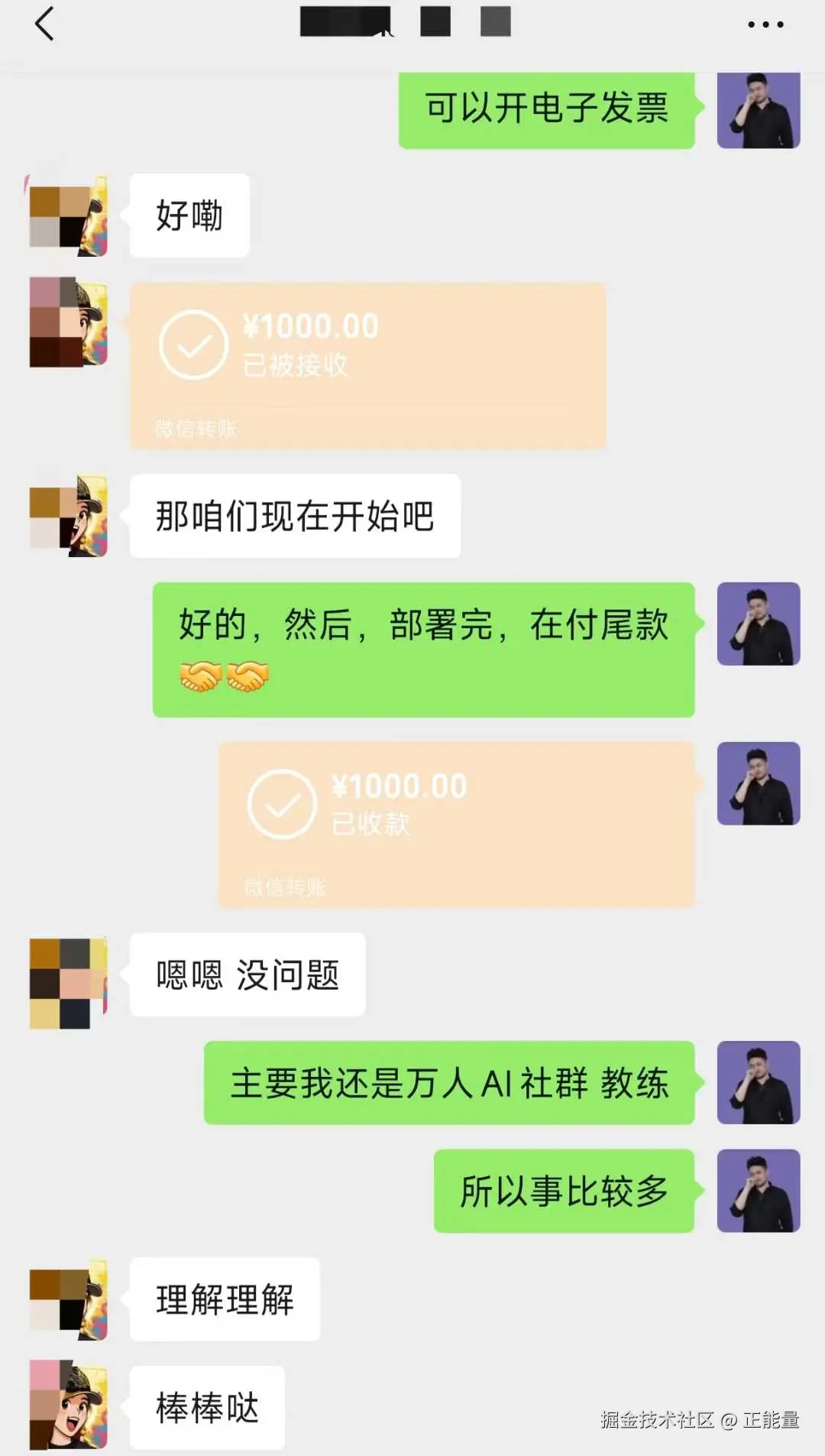Tap your own avatar beside '可以开电子发票'
This screenshot has width=825, height=1456.
759,111
